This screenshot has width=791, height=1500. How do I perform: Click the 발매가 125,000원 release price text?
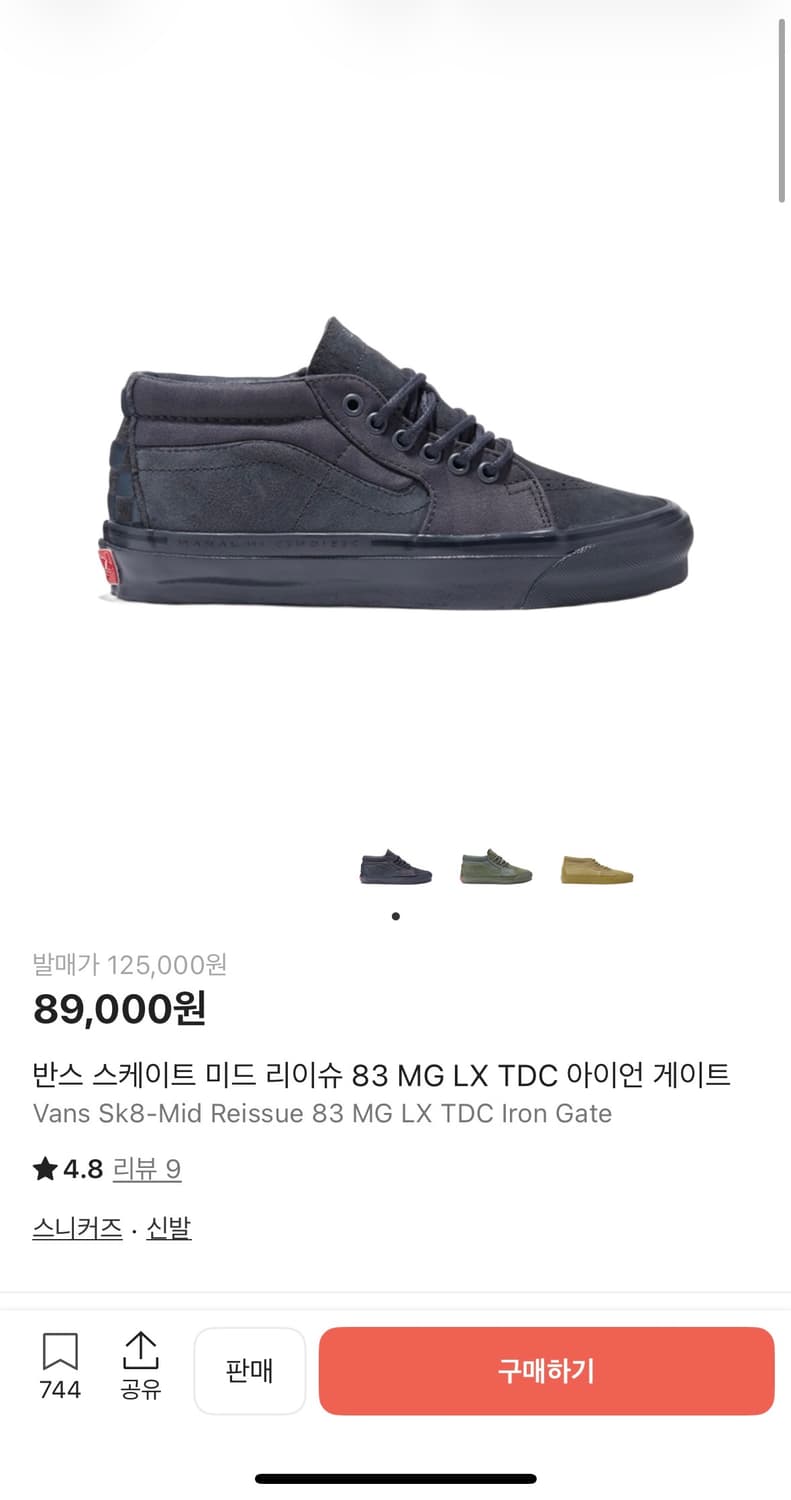click(128, 965)
